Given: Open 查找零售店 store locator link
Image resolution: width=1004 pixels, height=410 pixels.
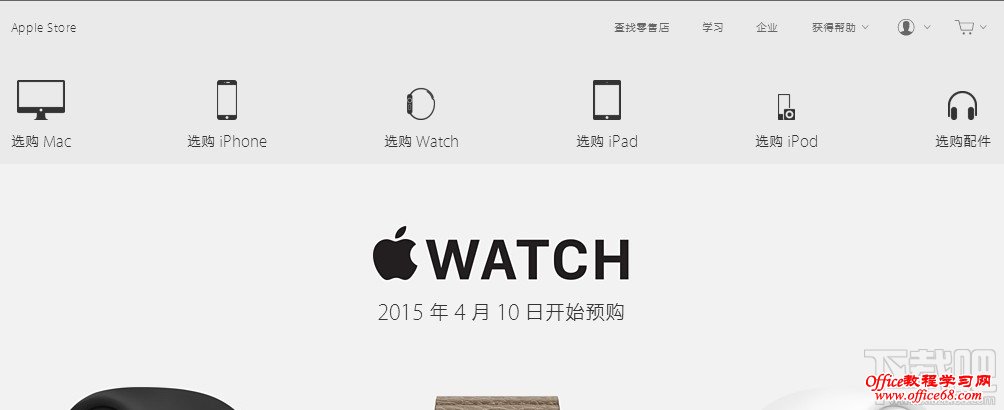Looking at the screenshot, I should tap(641, 28).
